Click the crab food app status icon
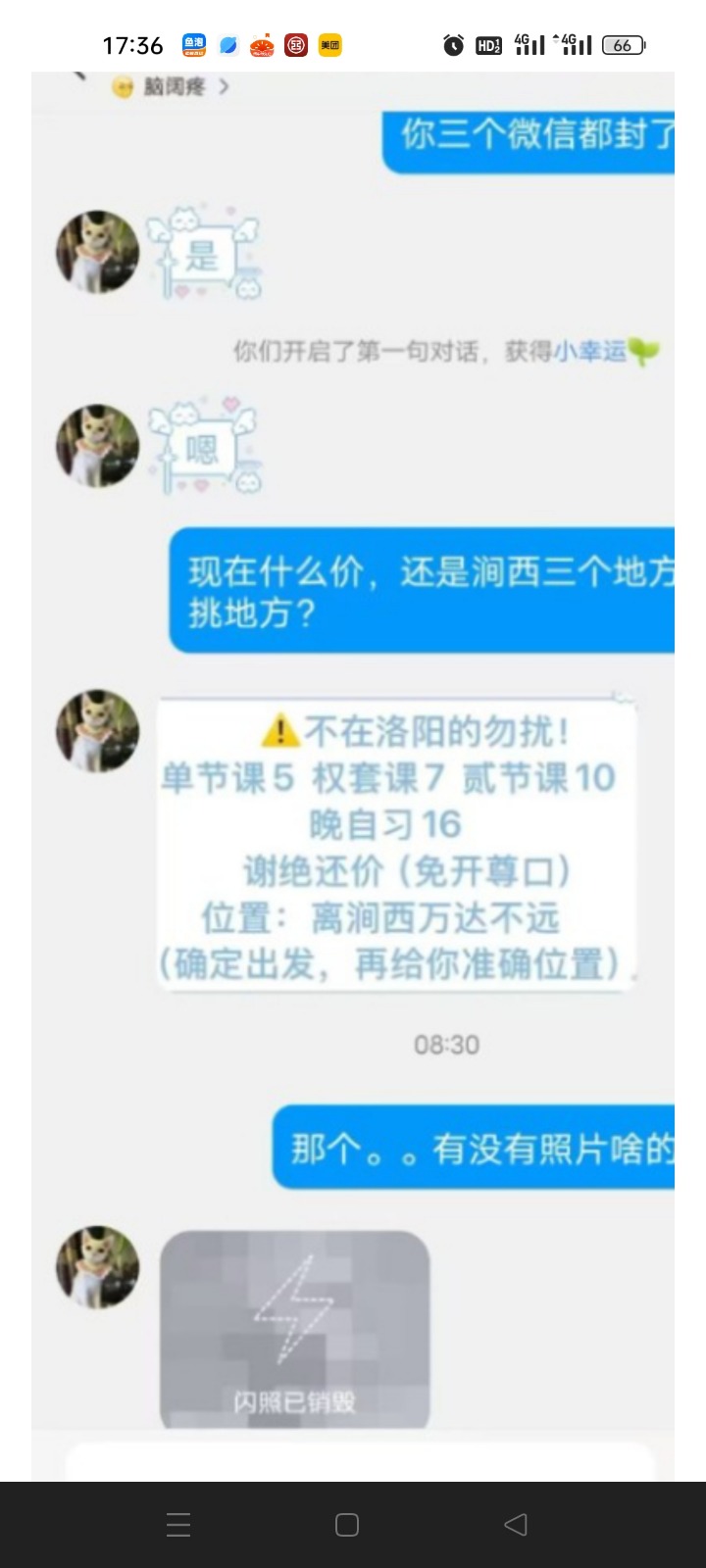706x1568 pixels. [x=263, y=44]
